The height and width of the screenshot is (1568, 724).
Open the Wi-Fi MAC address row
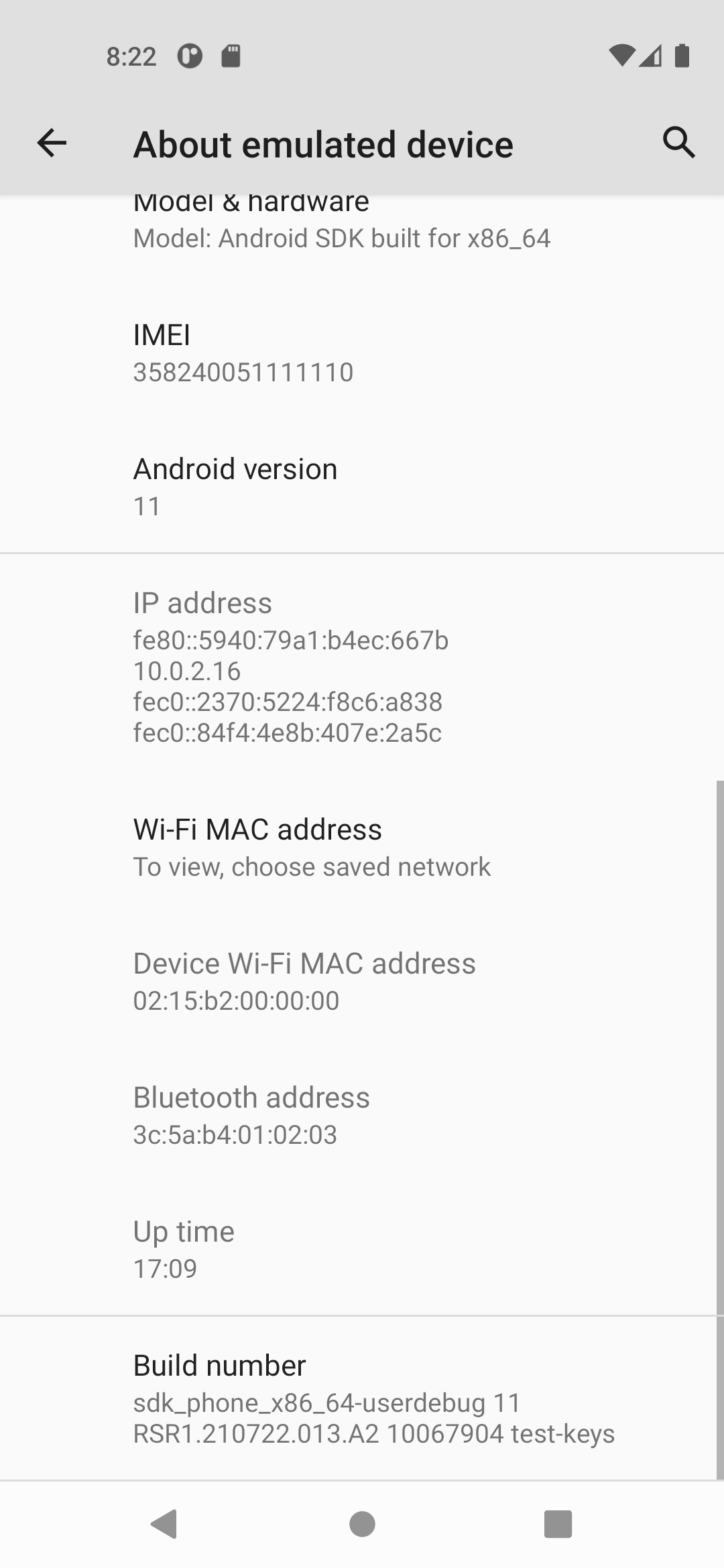362,847
